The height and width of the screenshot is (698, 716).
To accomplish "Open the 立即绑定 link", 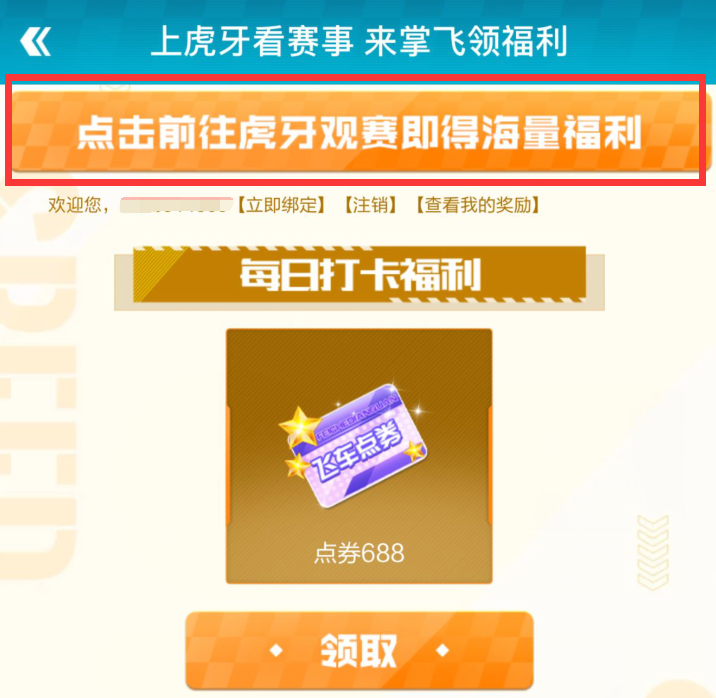I will pos(283,205).
